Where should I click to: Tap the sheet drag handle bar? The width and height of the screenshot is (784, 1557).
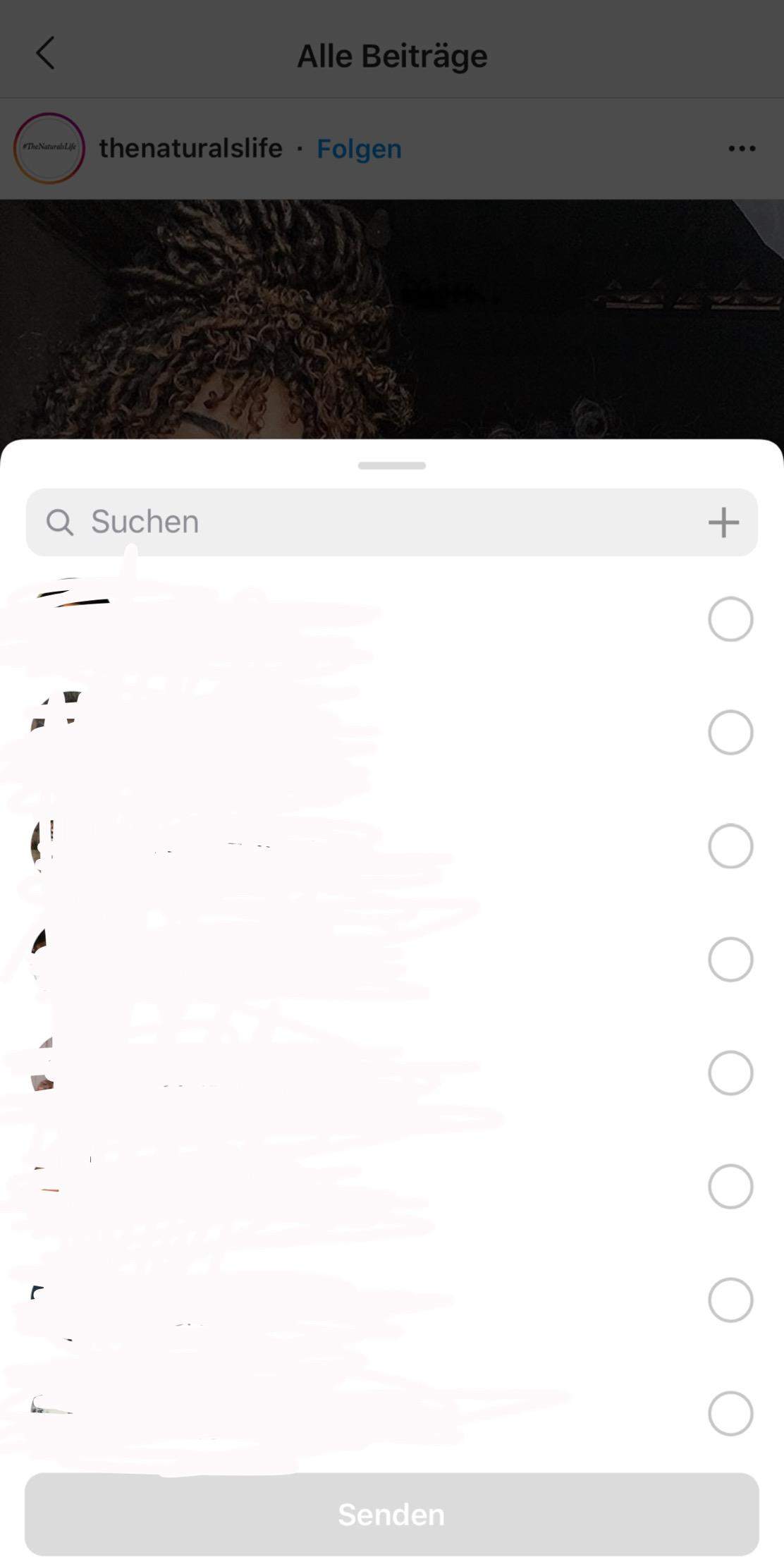[x=392, y=465]
